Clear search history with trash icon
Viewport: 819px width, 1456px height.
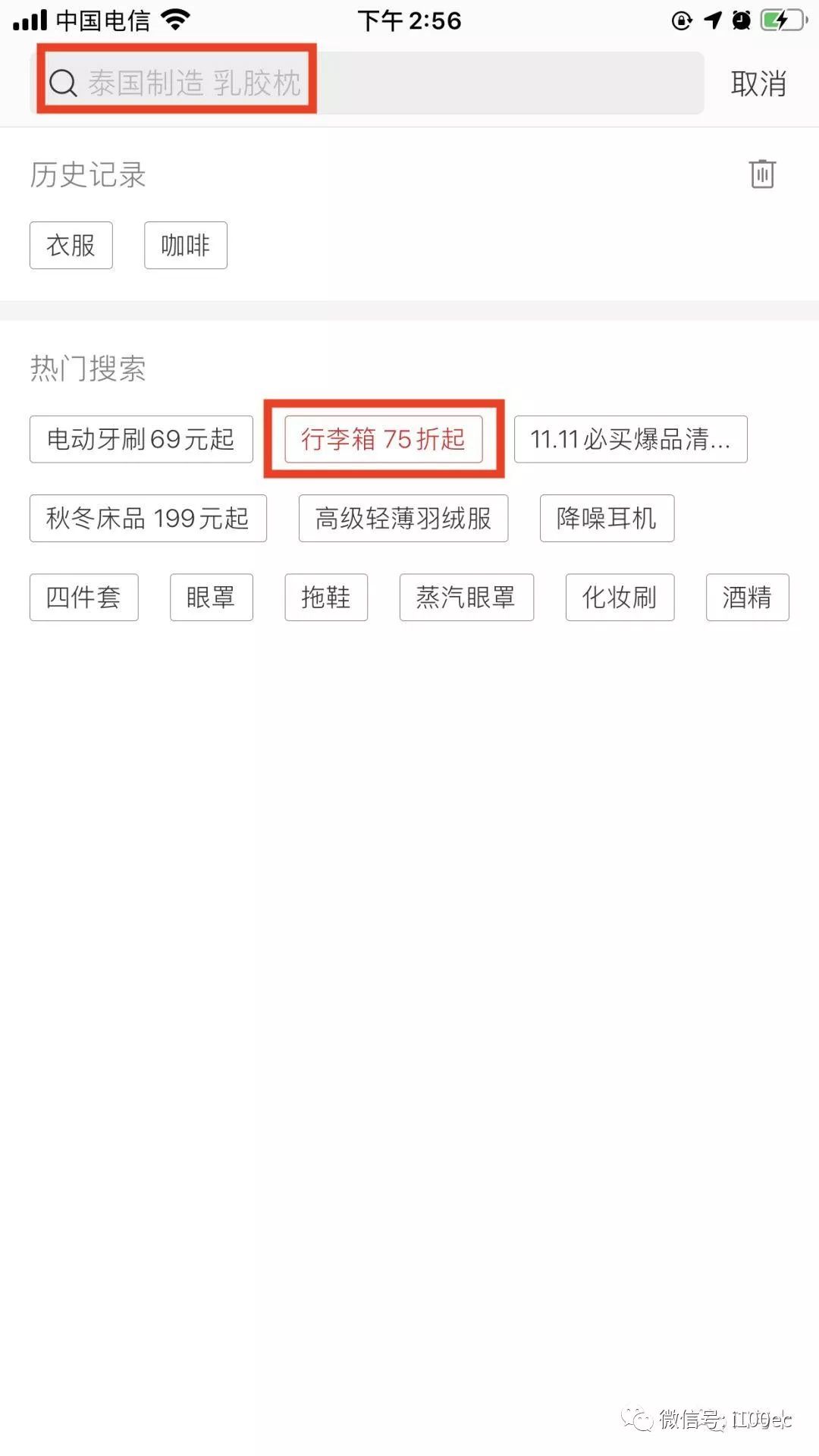[762, 174]
